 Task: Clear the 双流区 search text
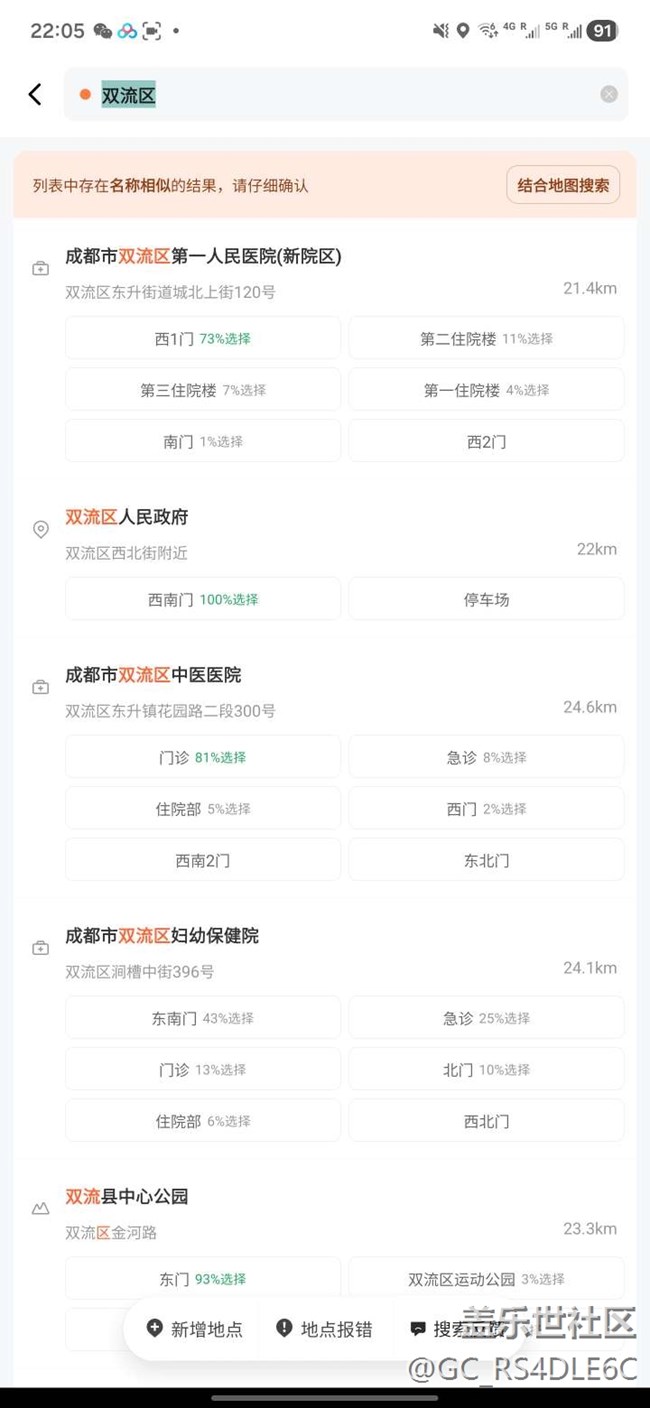pos(608,95)
